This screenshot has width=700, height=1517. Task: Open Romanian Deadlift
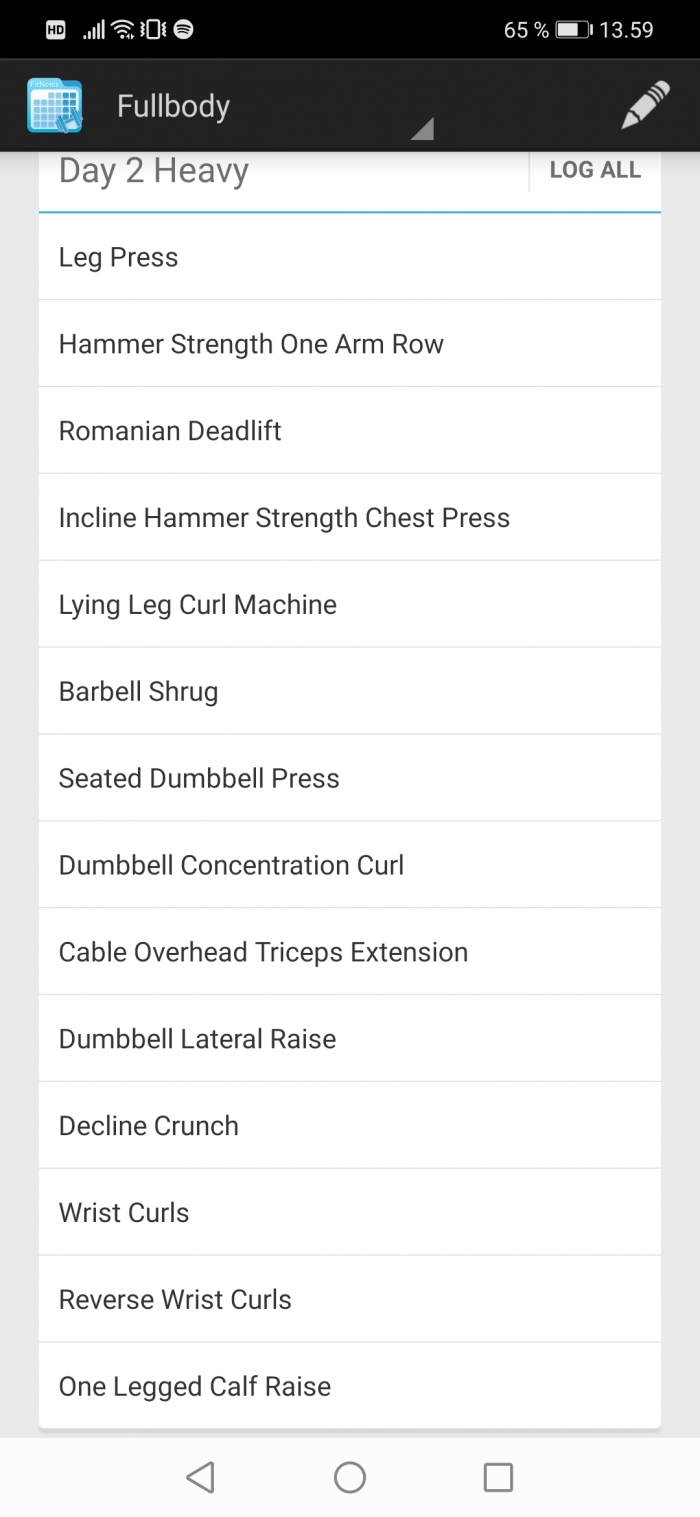(x=349, y=431)
